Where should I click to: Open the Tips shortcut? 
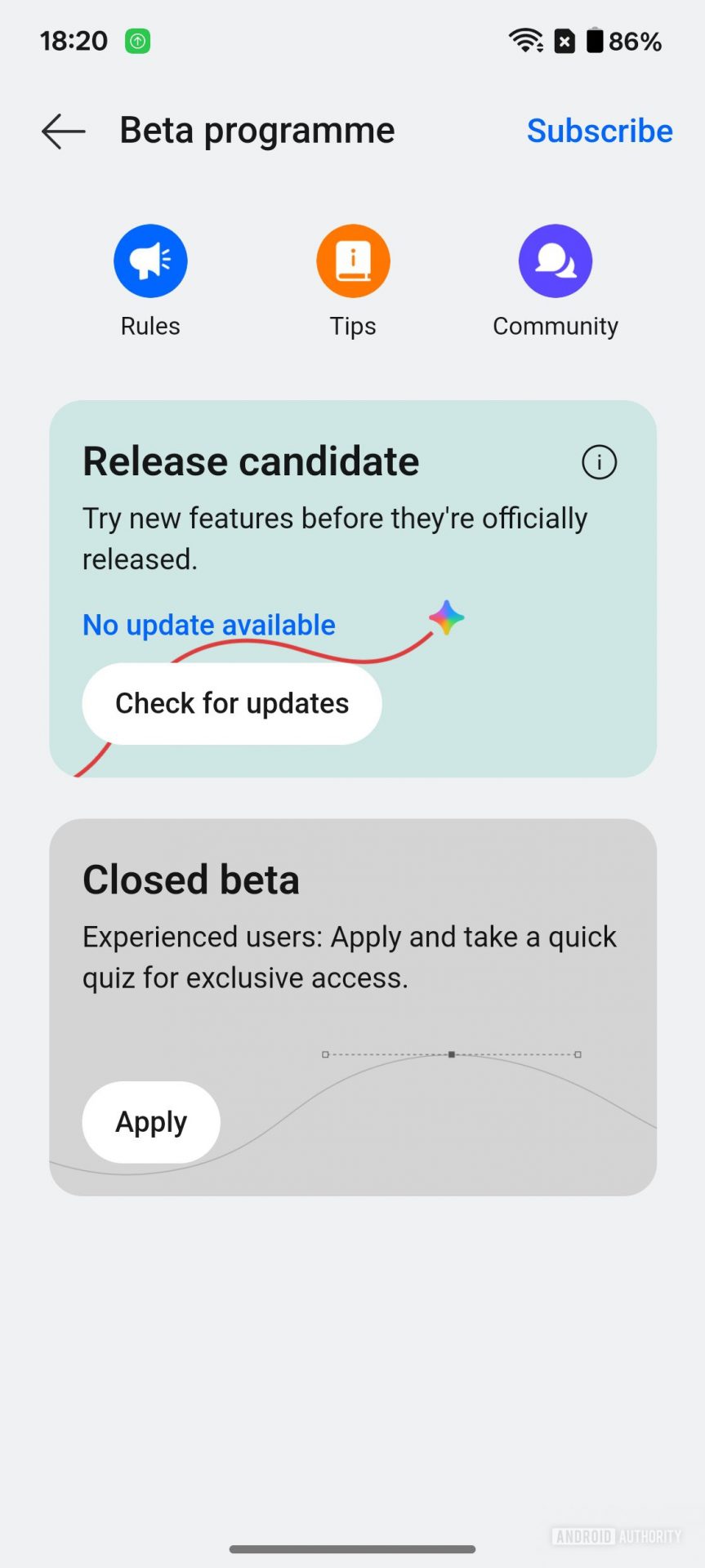[353, 261]
